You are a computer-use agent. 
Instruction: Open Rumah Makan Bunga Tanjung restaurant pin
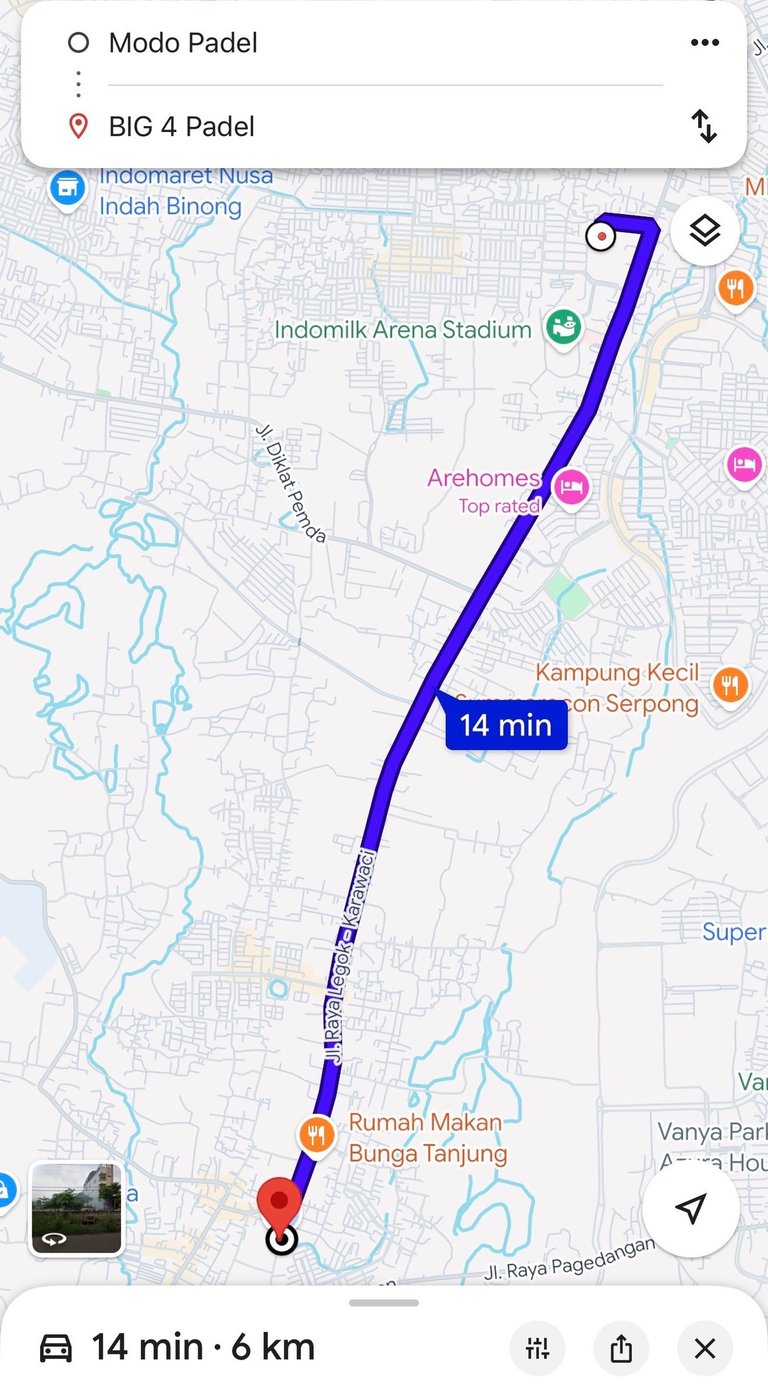(316, 1135)
